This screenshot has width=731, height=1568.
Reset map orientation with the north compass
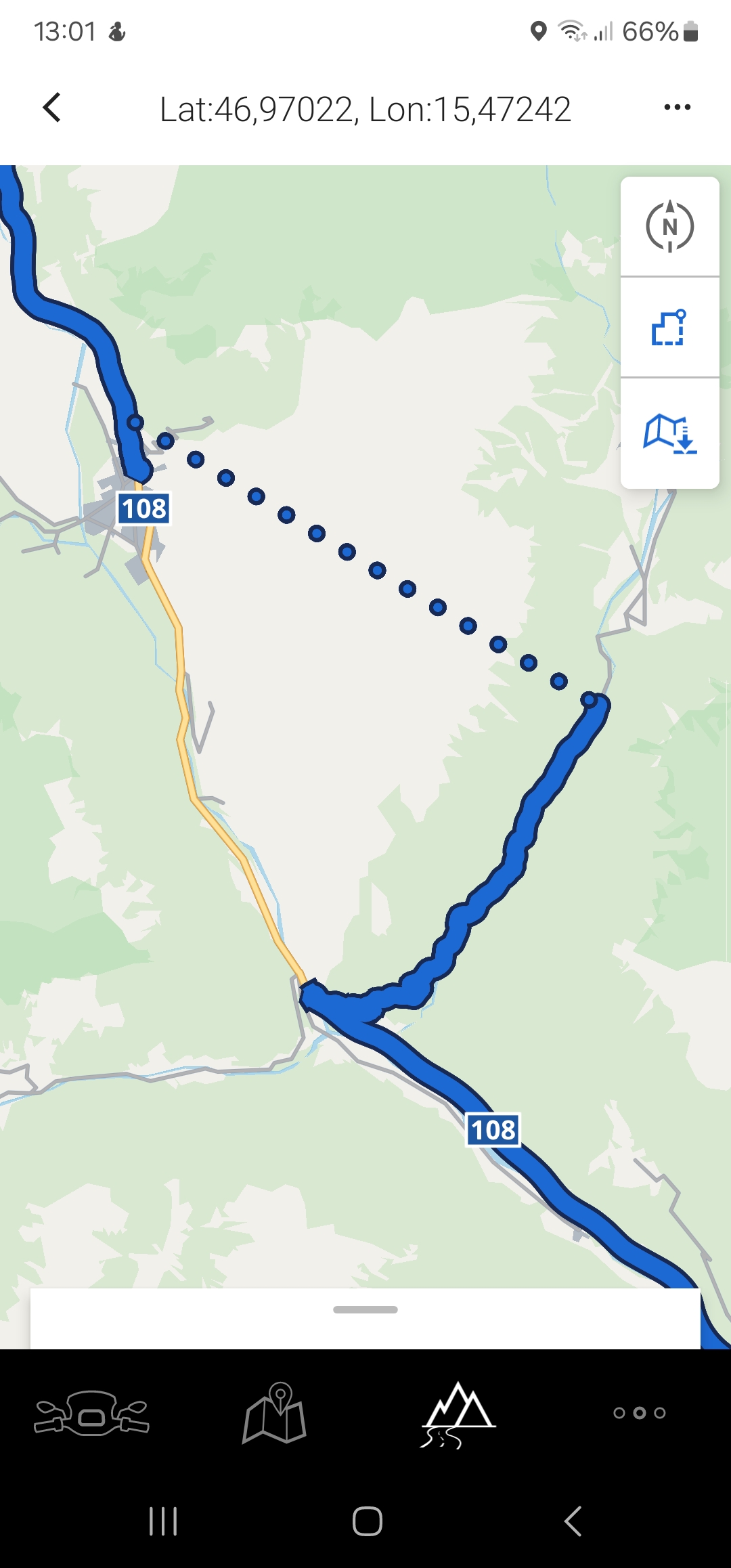[x=669, y=226]
